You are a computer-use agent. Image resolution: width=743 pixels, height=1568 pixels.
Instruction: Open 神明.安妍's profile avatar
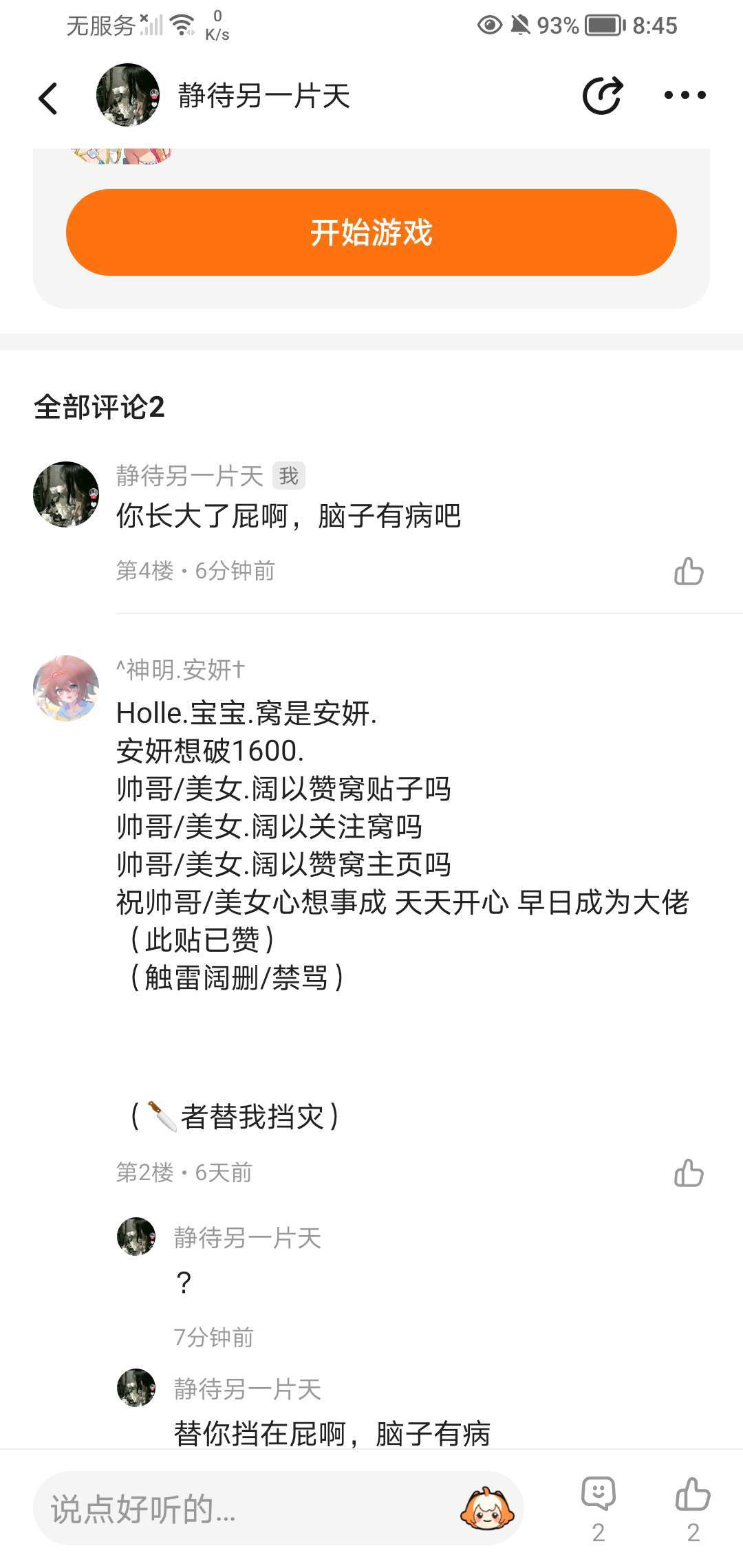coord(66,688)
